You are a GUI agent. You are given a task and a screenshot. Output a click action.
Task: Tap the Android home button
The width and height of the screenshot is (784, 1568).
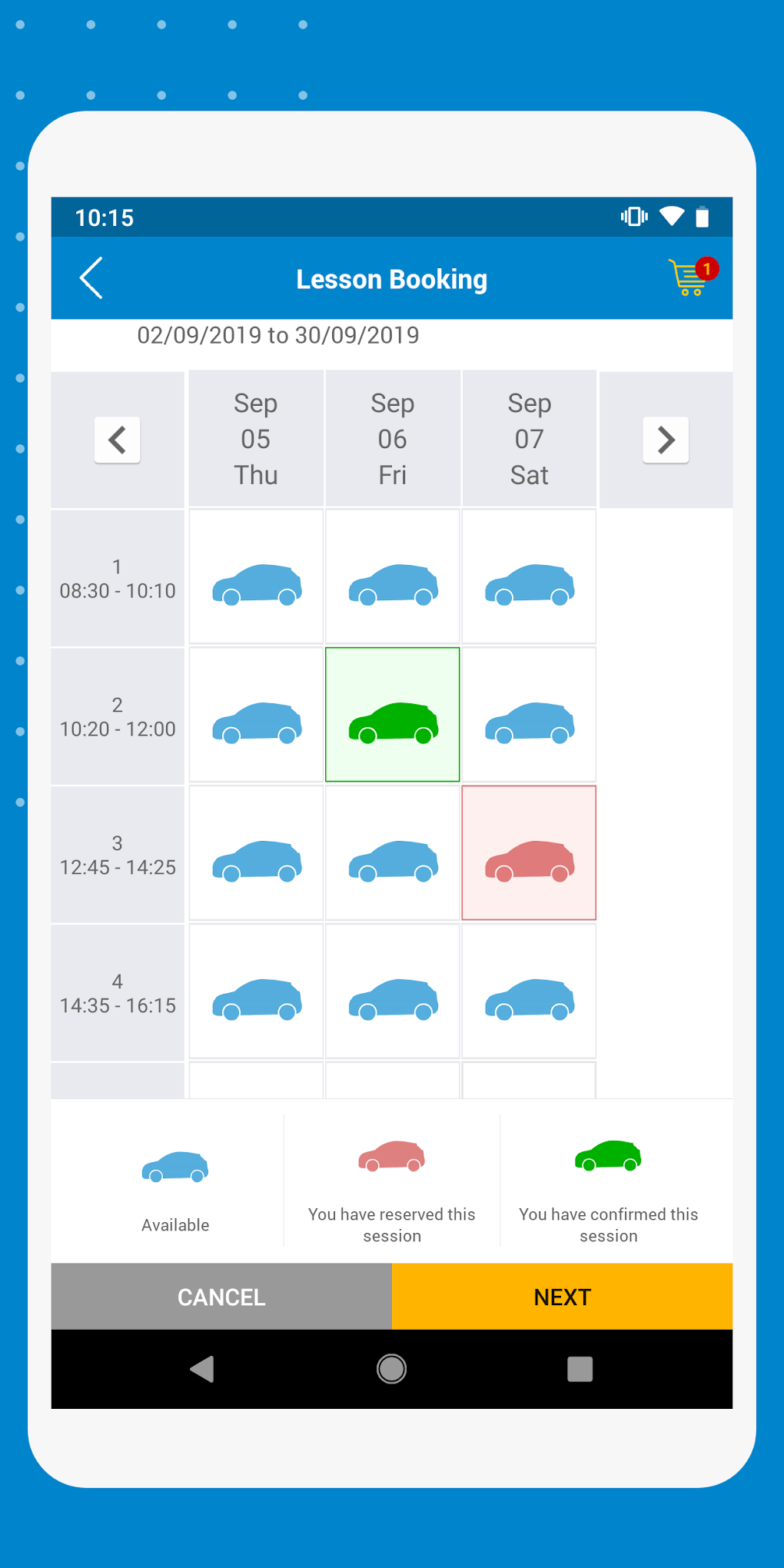(391, 1369)
